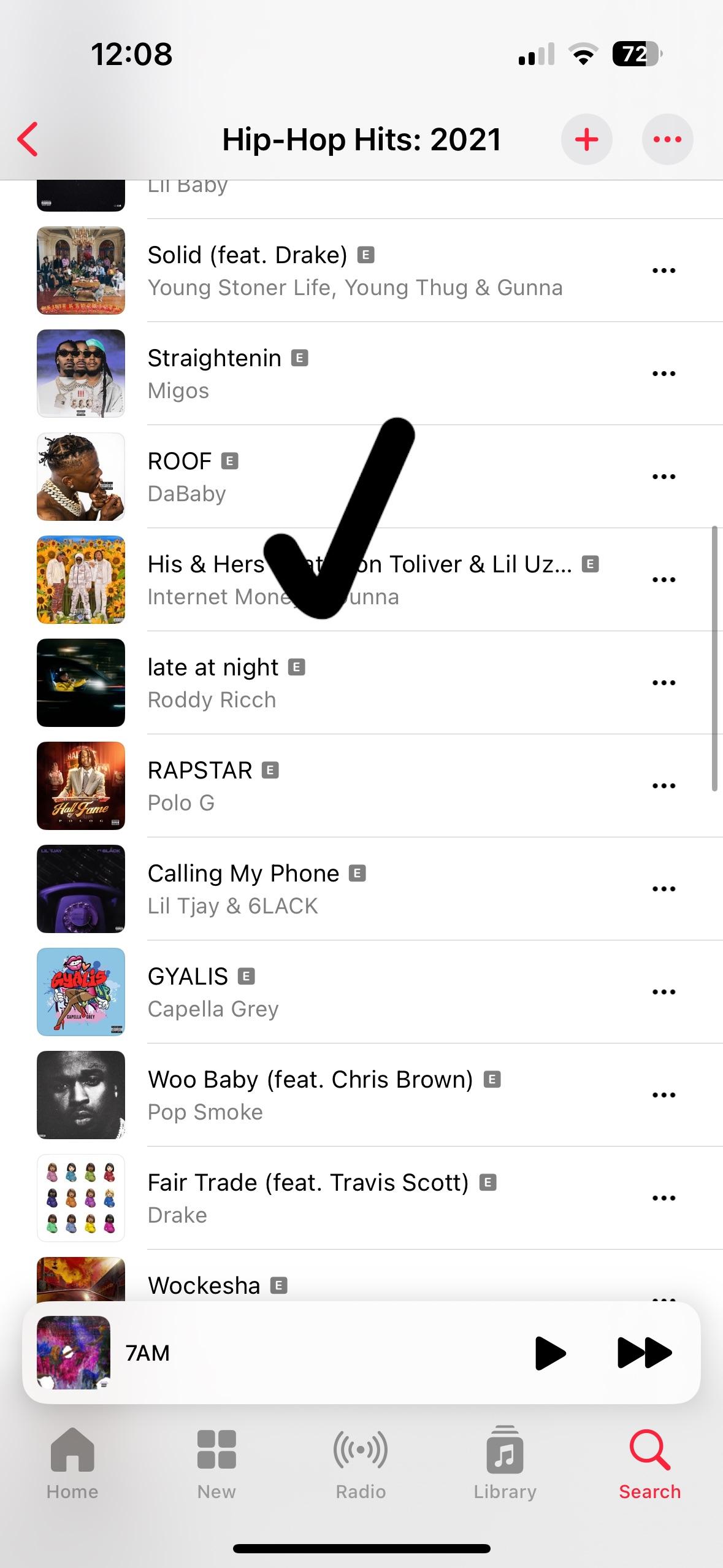
Task: Open more options for GYALIS
Action: pos(664,992)
